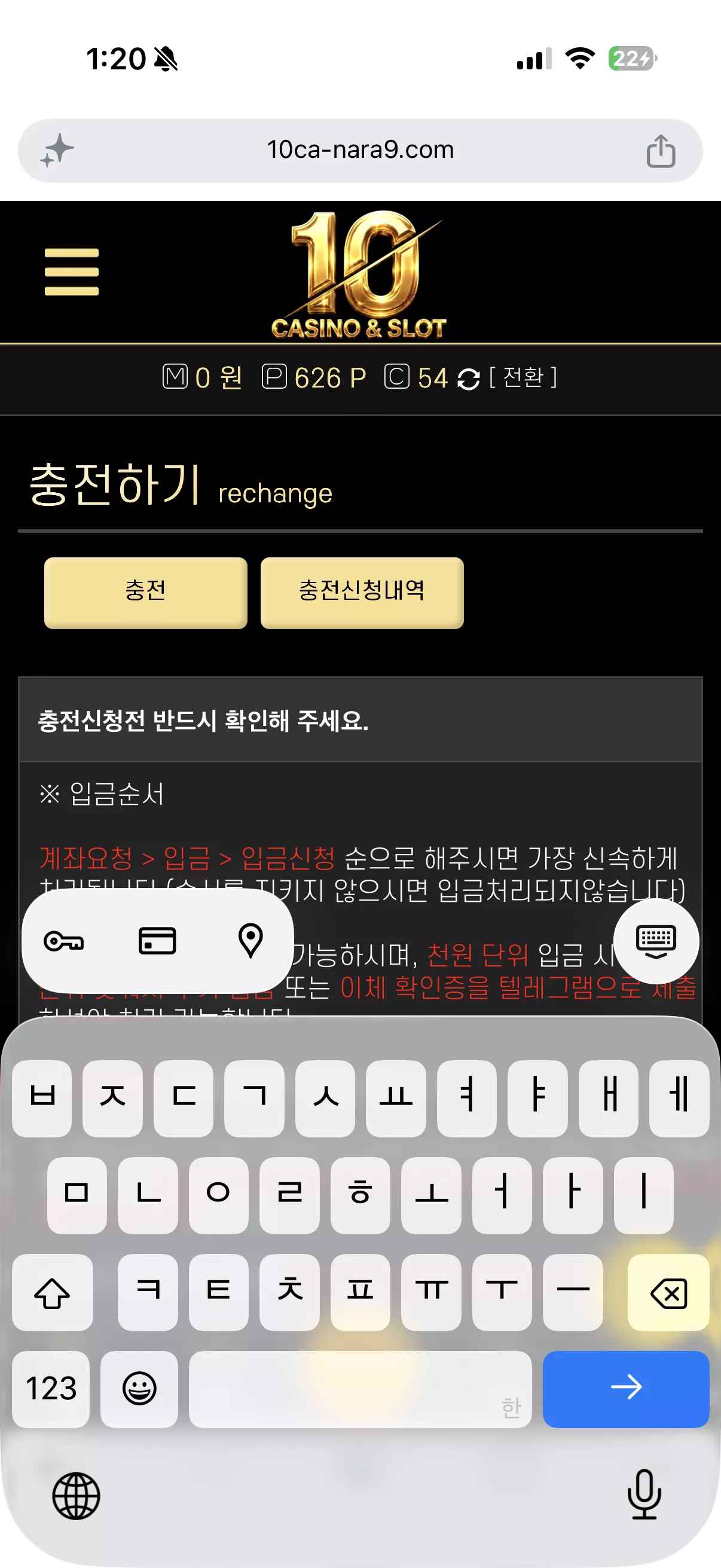Hide the keyboard with the keyboard button

pyautogui.click(x=656, y=941)
